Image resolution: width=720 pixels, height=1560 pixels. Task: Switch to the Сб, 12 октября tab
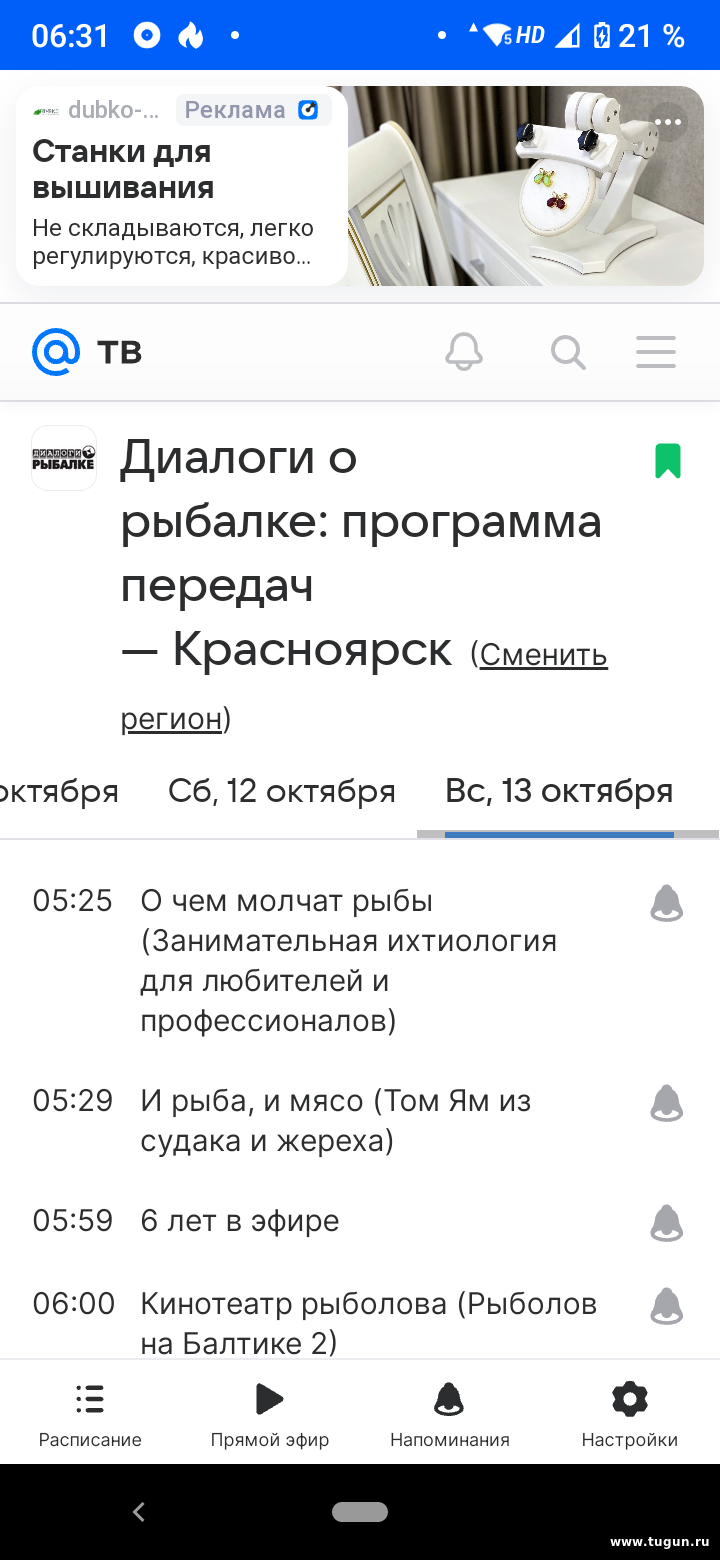282,791
